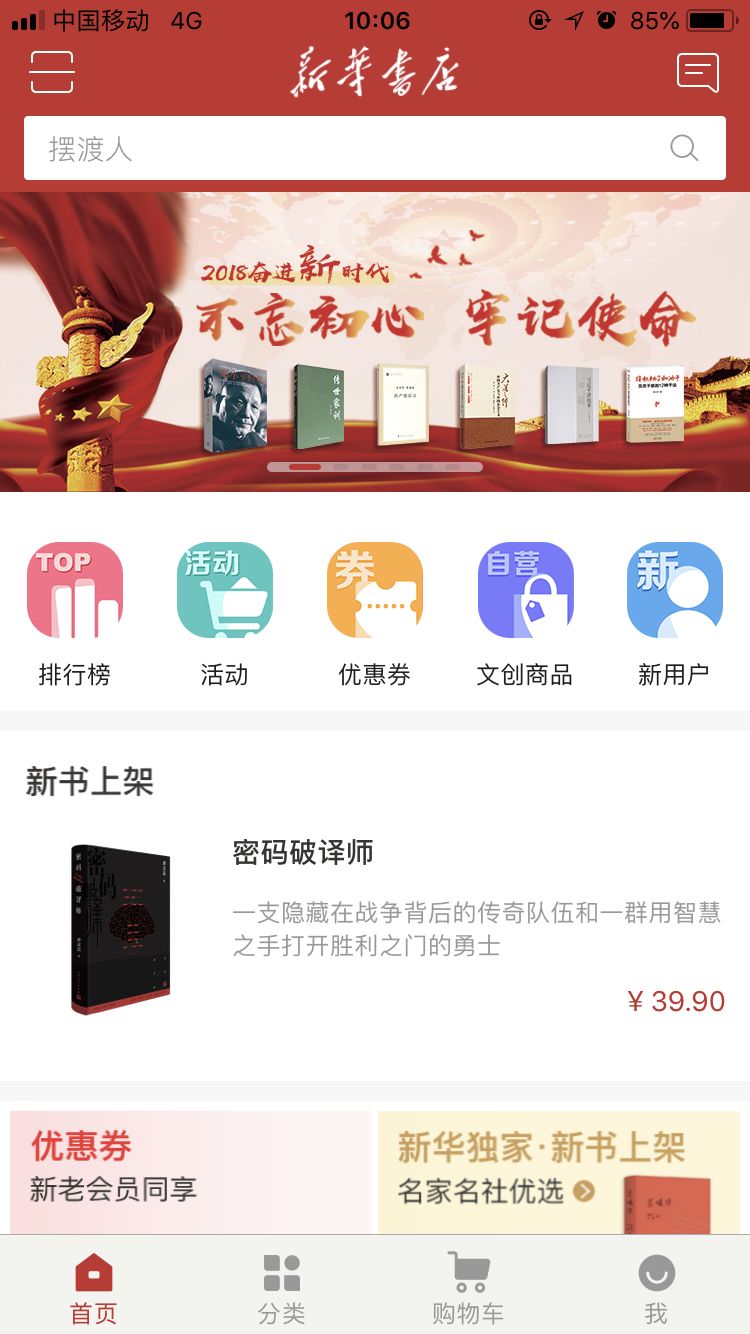Screen dimensions: 750x1334
Task: Tap the 我 profile smiley icon
Action: click(658, 1273)
